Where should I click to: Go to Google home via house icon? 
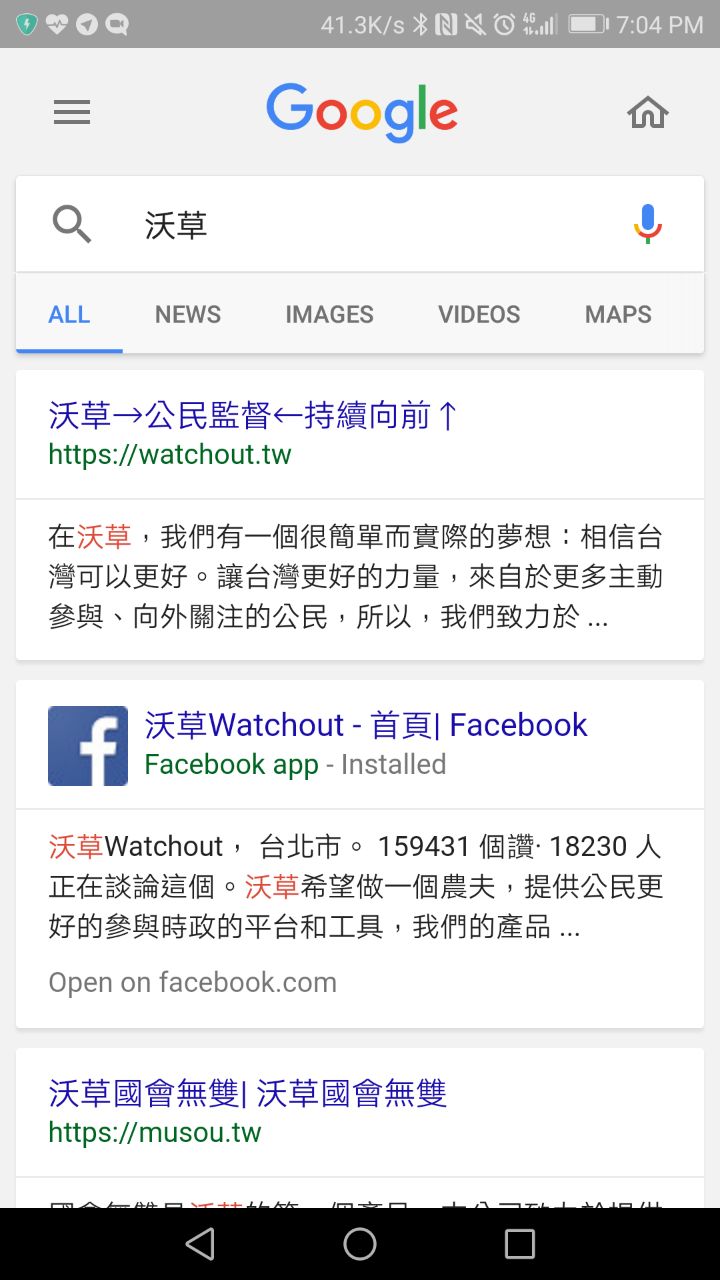pyautogui.click(x=648, y=112)
